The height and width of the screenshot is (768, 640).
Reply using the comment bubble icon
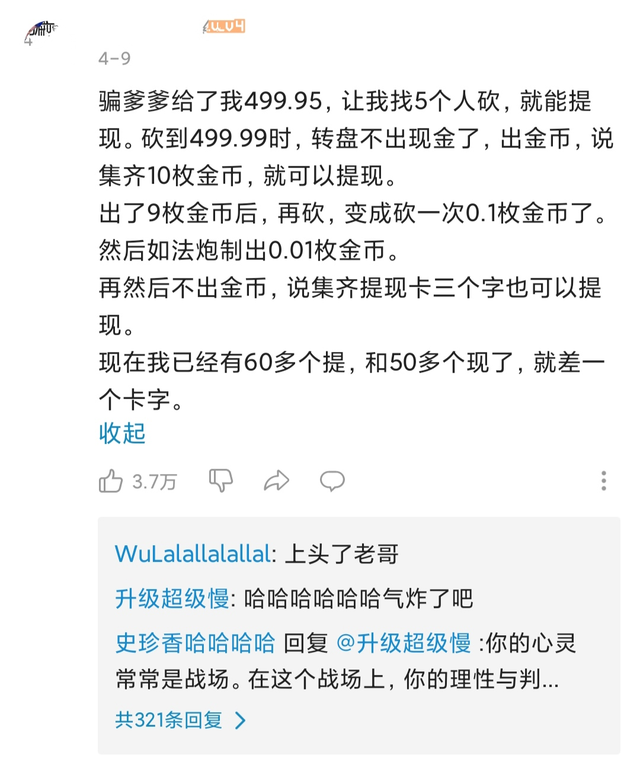[332, 481]
